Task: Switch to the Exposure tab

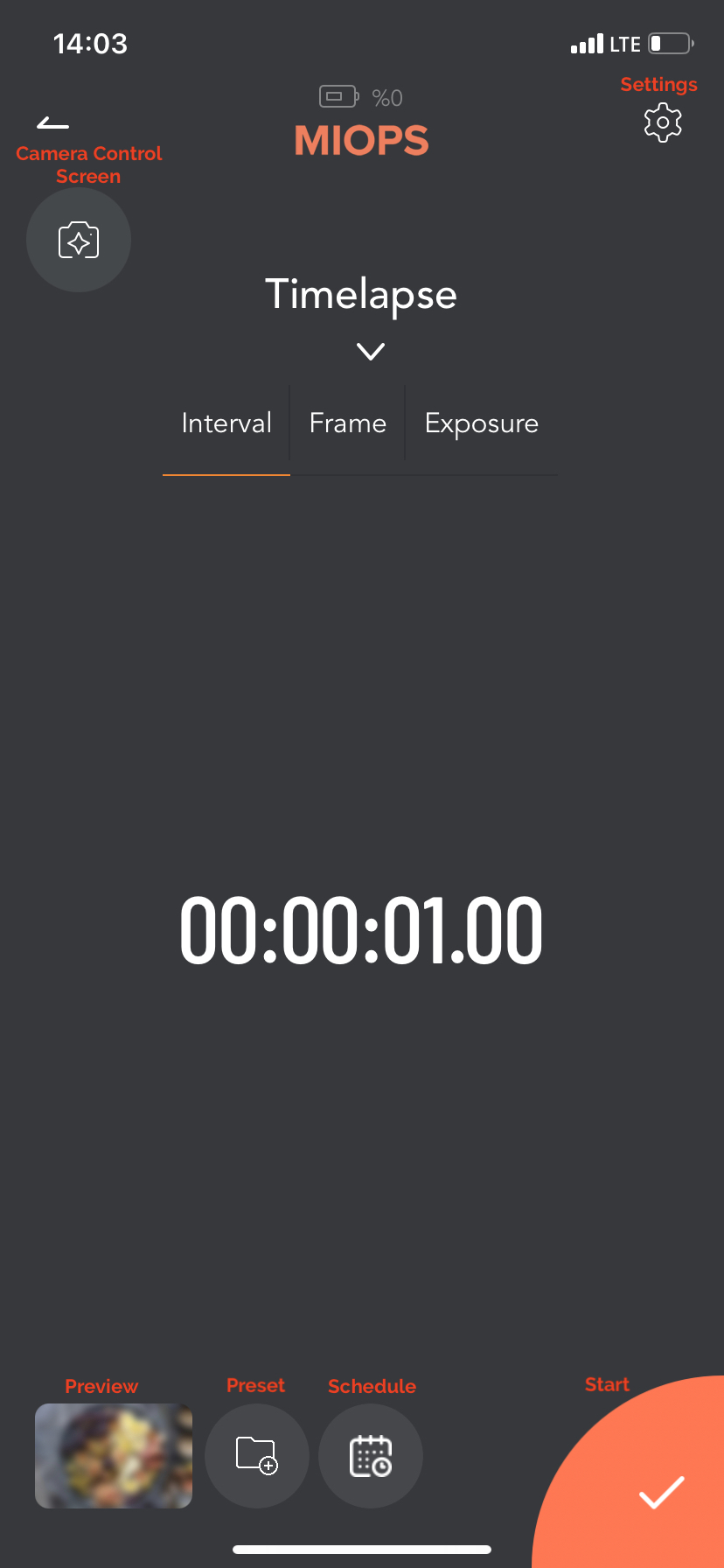Action: pos(482,423)
